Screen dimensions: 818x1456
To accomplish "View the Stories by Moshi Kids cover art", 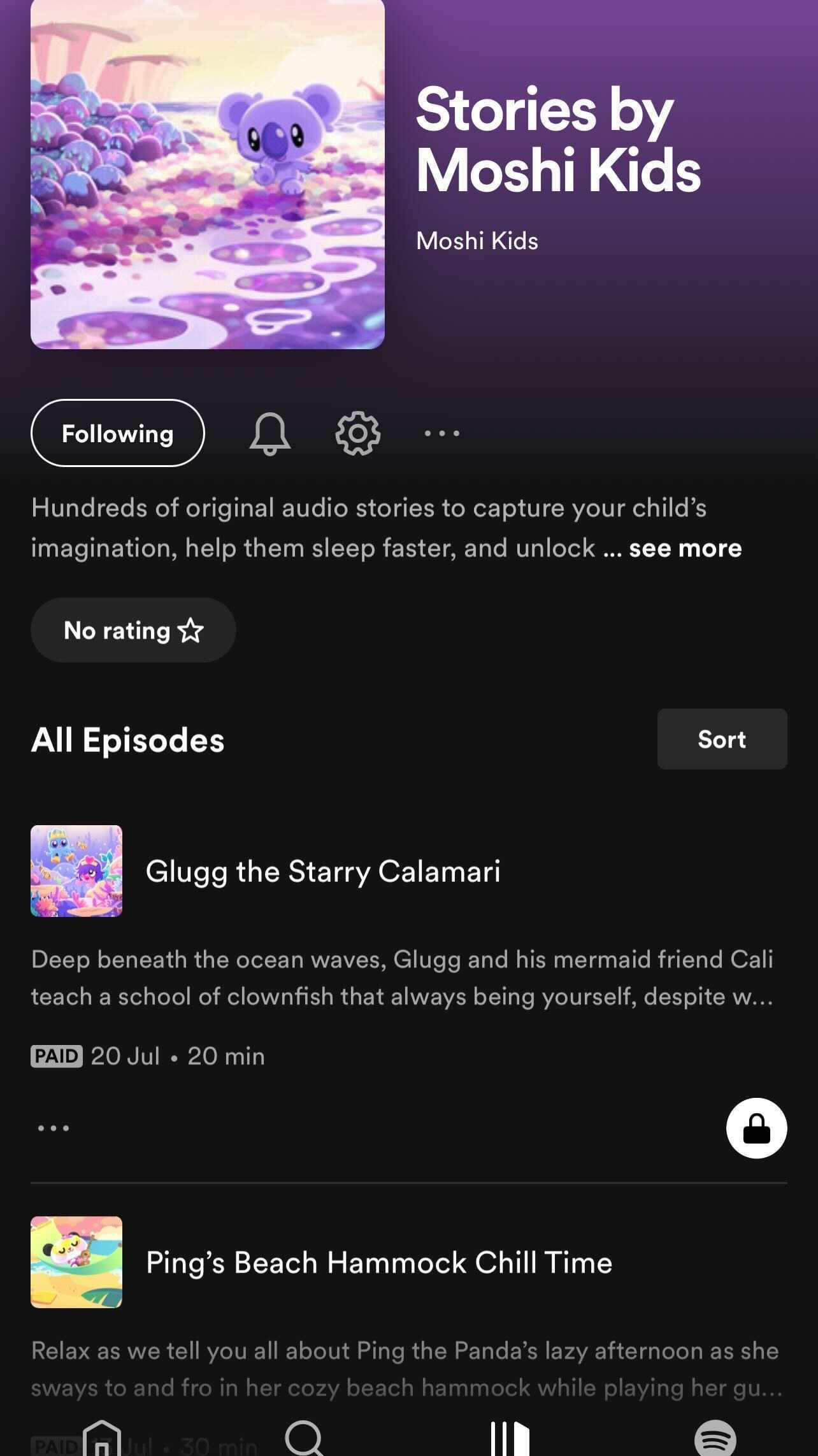I will click(208, 173).
